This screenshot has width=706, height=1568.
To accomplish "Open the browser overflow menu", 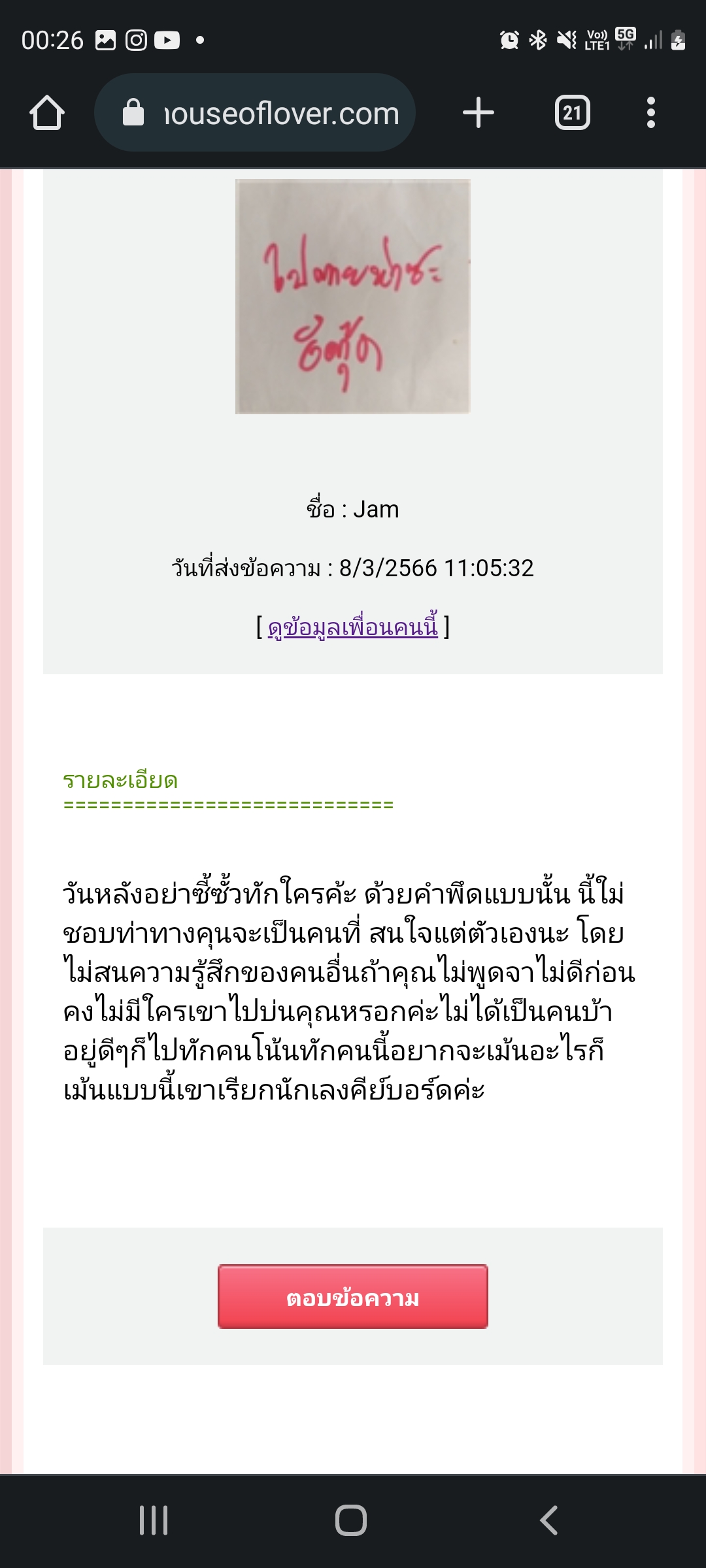I will tap(650, 113).
